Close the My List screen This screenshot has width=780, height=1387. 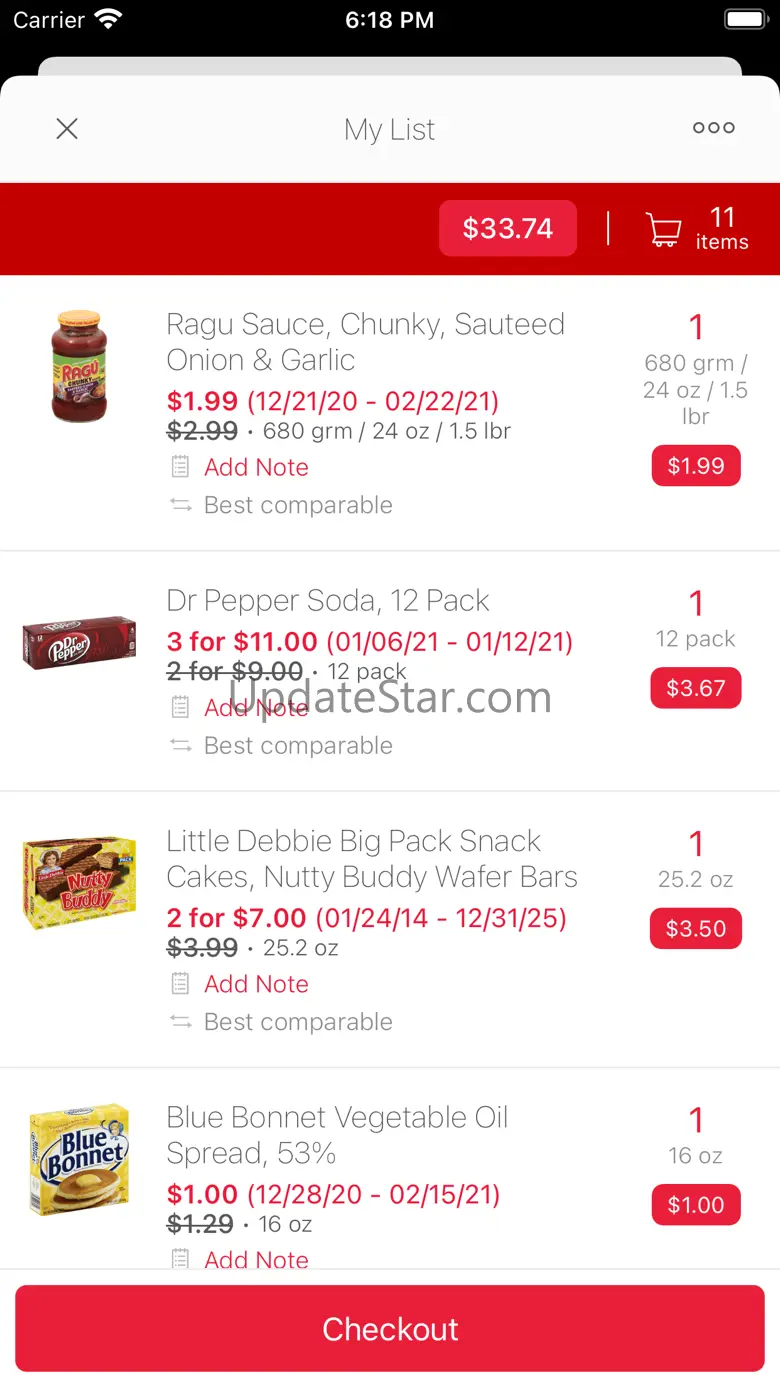pyautogui.click(x=67, y=129)
